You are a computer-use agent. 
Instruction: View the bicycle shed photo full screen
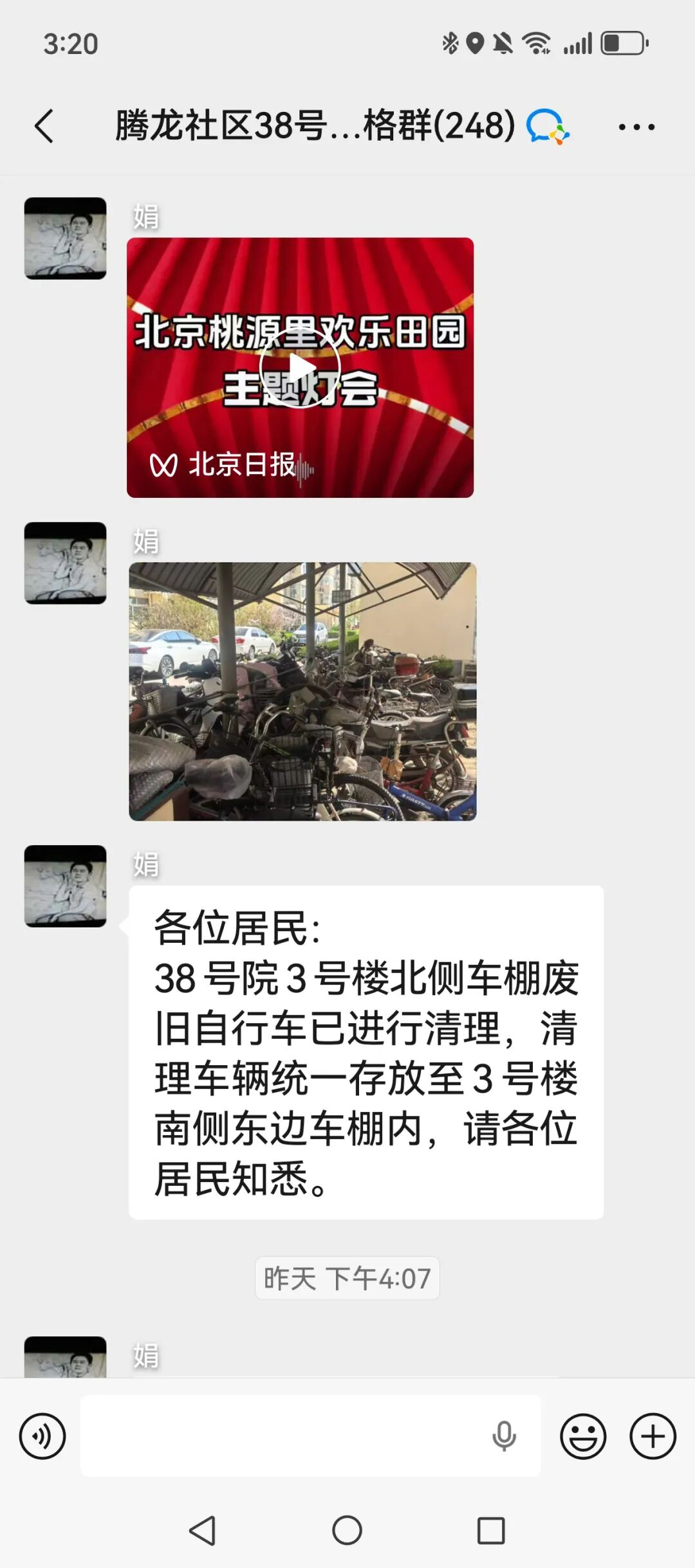pyautogui.click(x=302, y=691)
